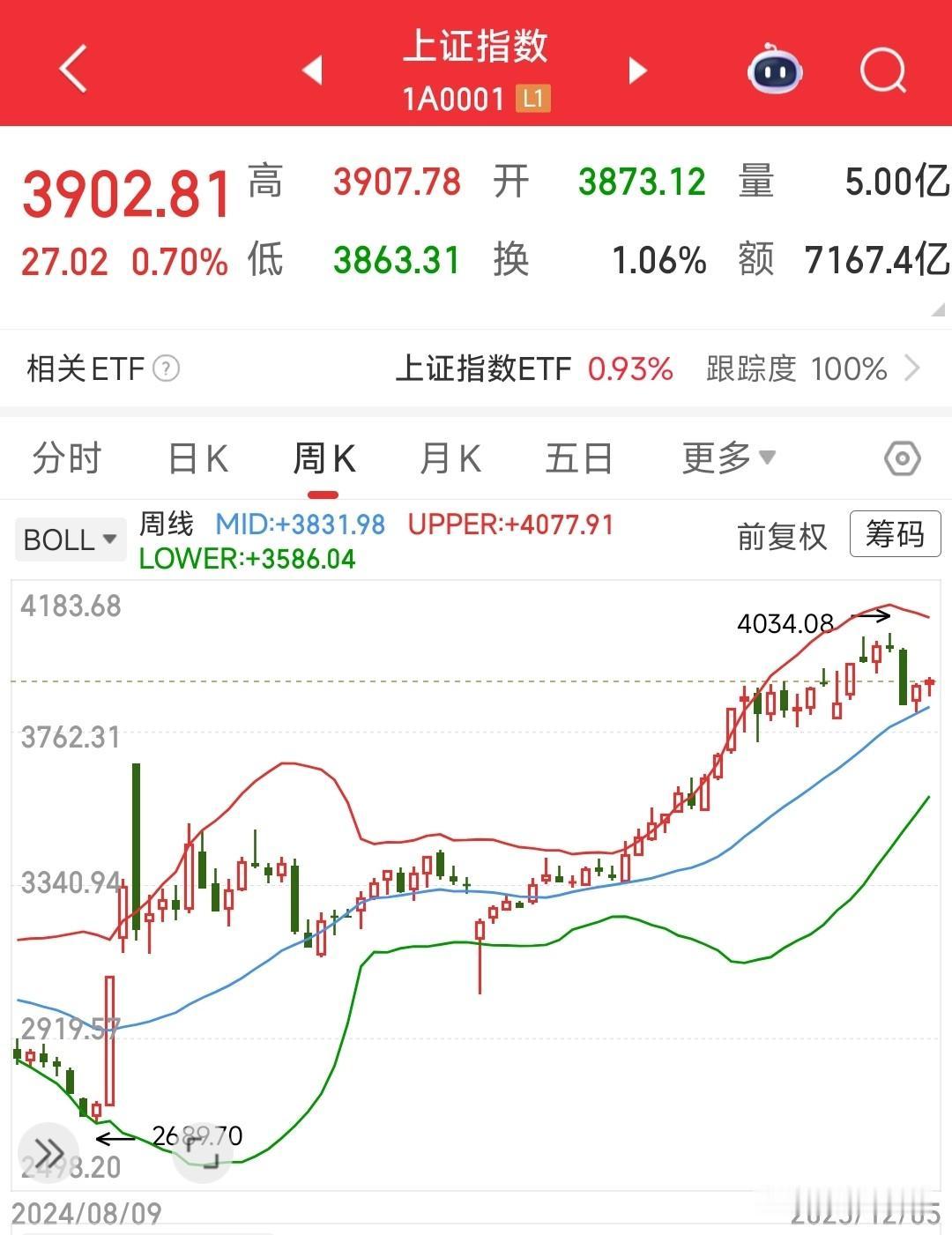Switch to the 月K monthly chart tab
The height and width of the screenshot is (1235, 952).
point(450,458)
